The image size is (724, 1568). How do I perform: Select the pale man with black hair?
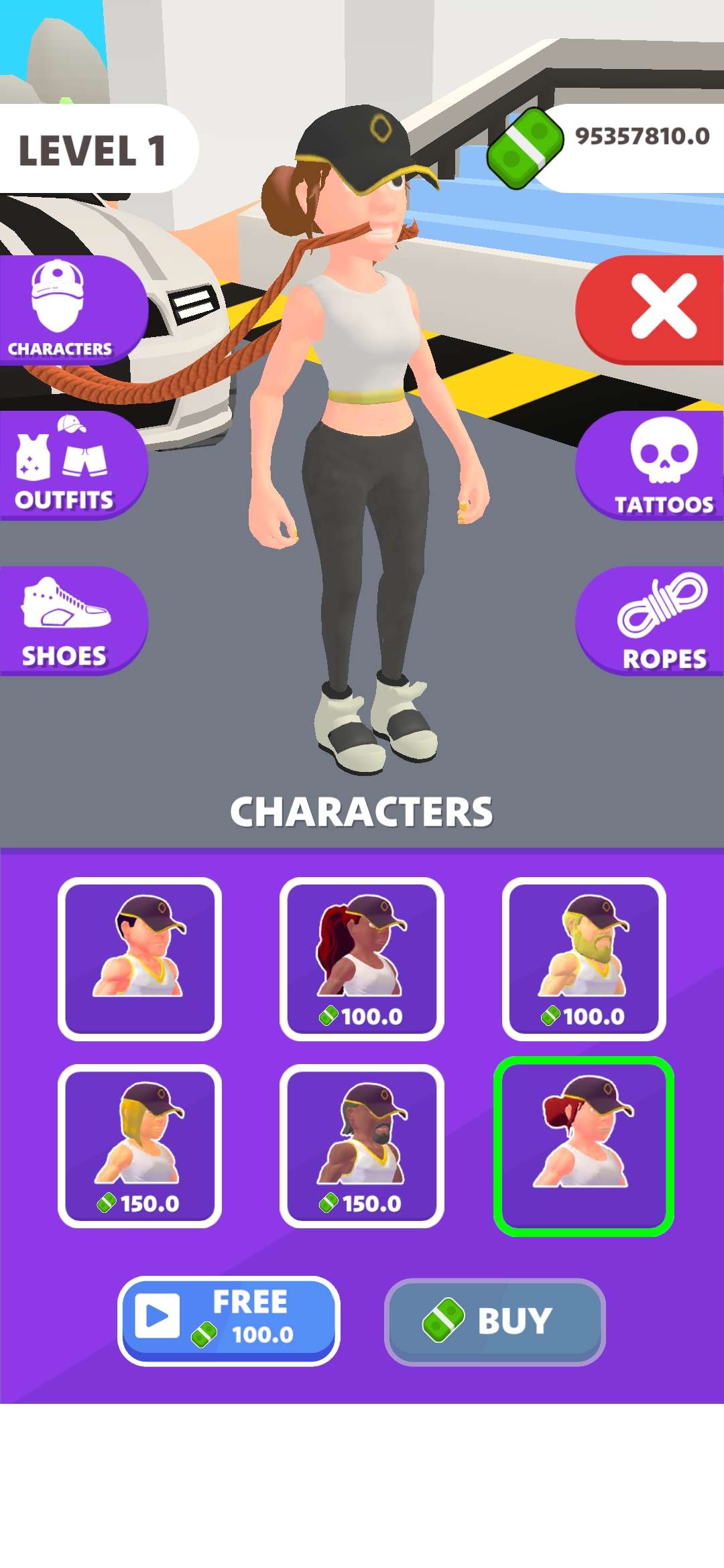click(139, 958)
